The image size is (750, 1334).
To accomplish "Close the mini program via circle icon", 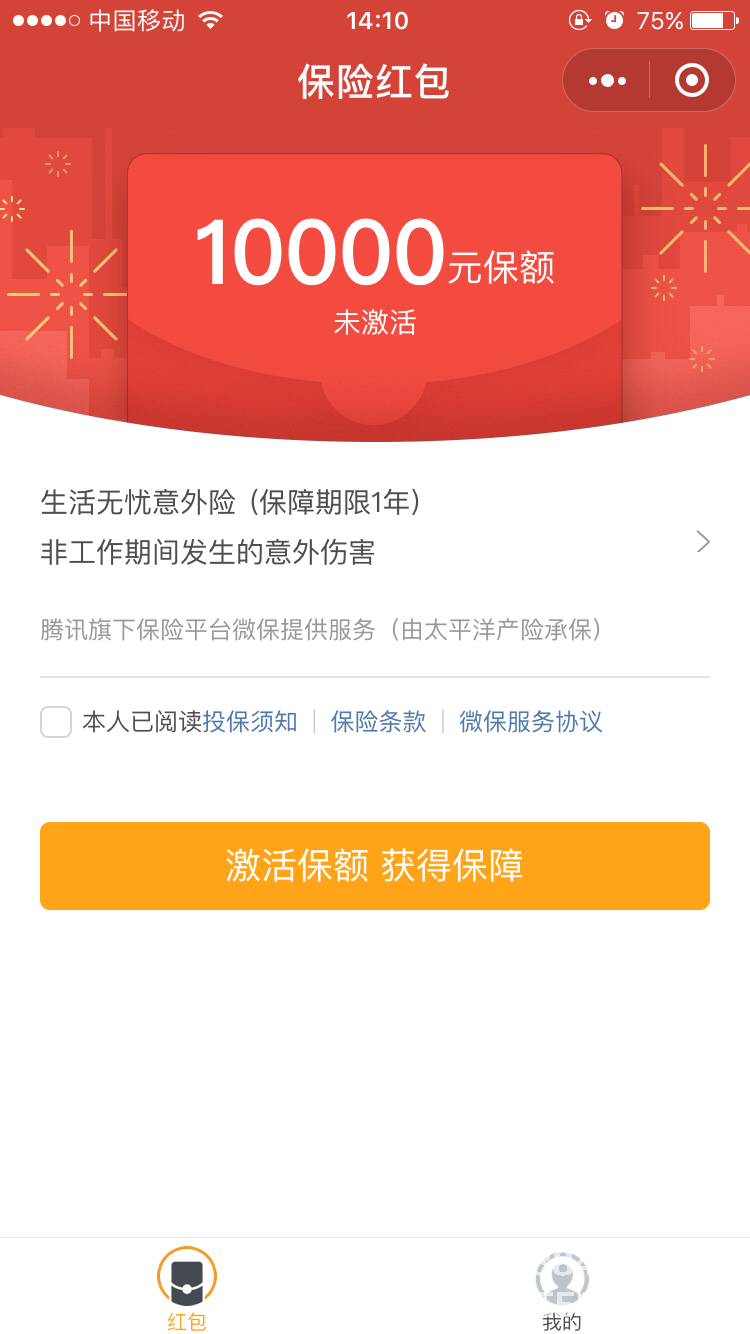I will click(692, 80).
